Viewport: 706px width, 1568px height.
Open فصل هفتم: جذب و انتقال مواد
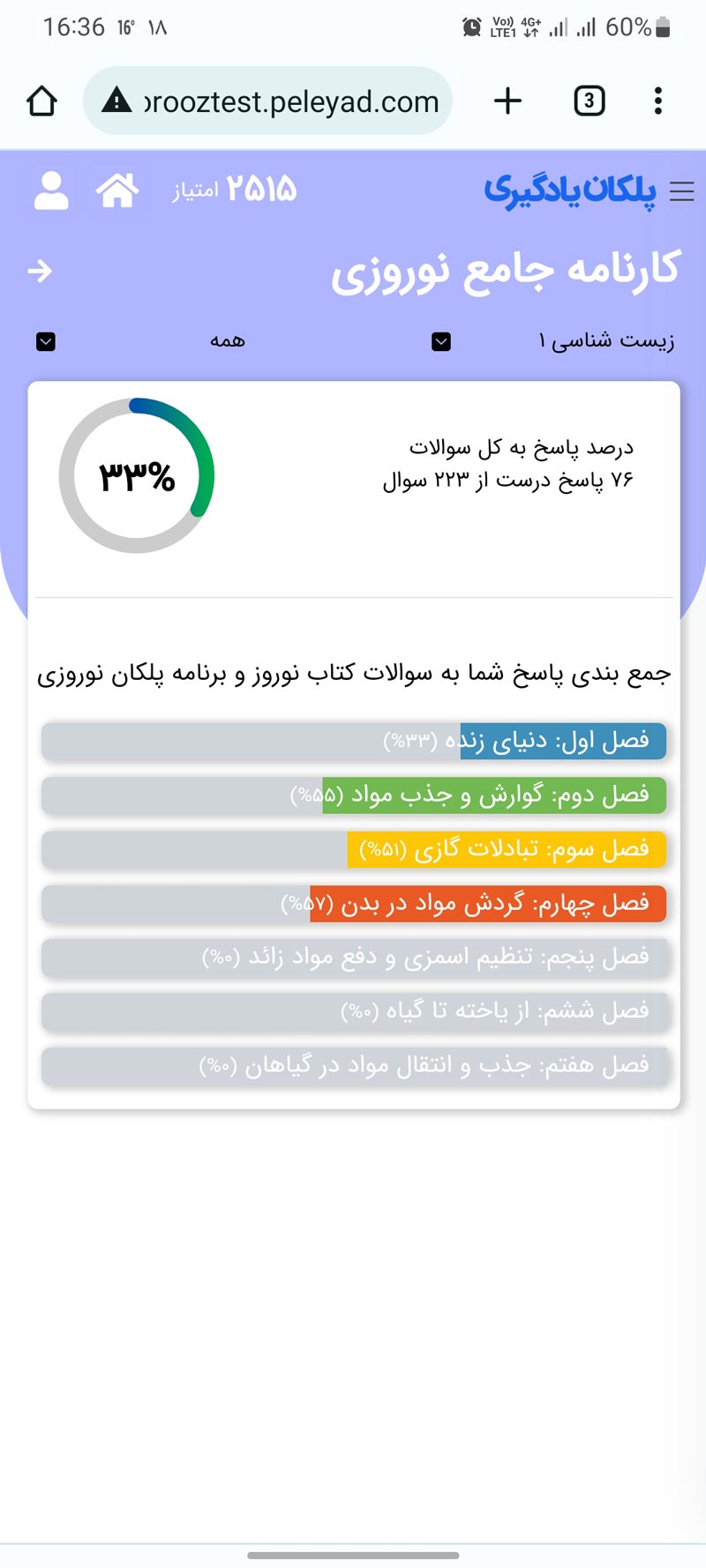click(x=353, y=1066)
